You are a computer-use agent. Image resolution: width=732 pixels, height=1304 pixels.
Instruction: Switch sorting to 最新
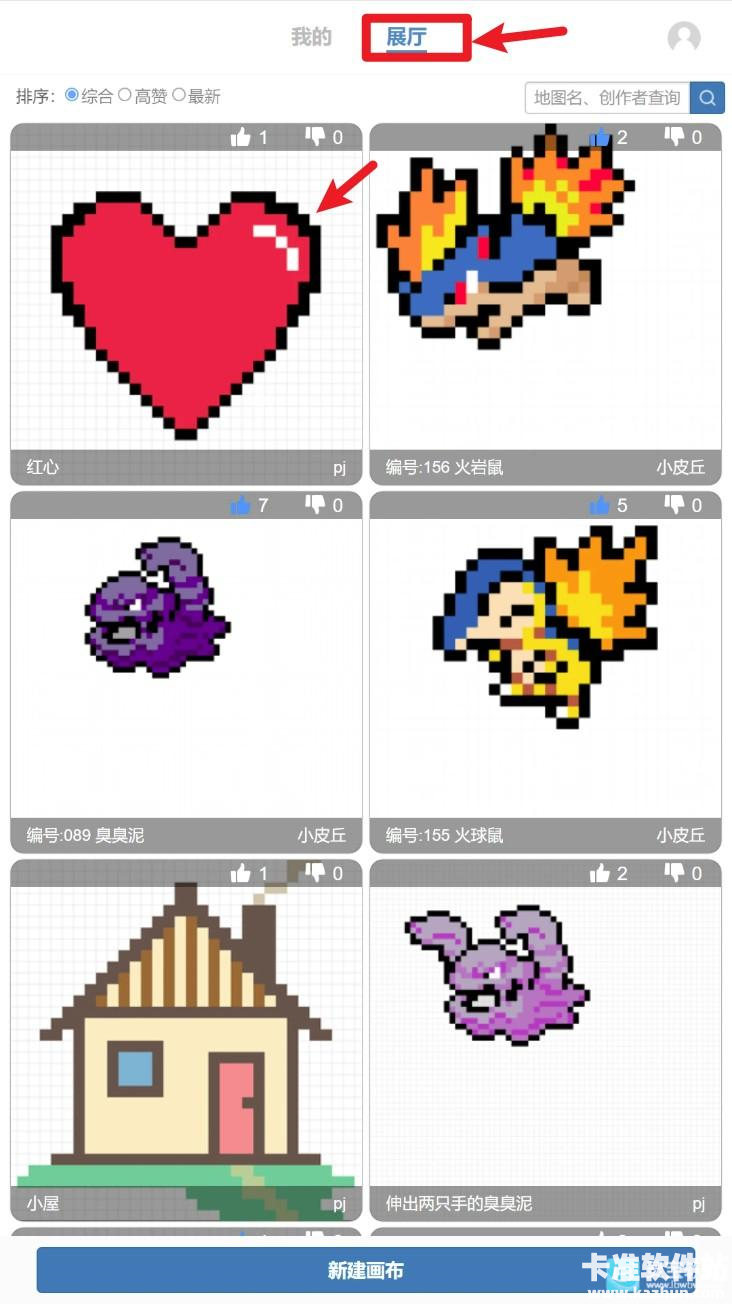click(x=178, y=96)
